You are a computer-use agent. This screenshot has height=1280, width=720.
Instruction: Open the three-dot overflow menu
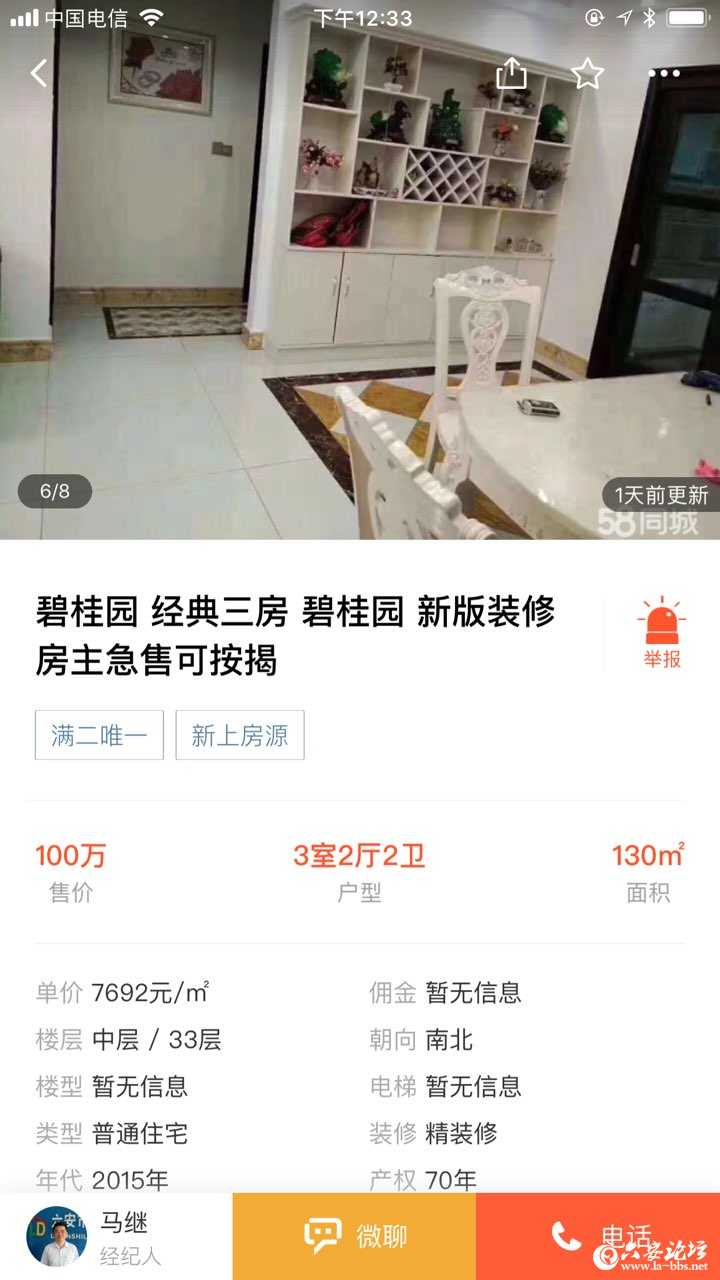pyautogui.click(x=664, y=73)
